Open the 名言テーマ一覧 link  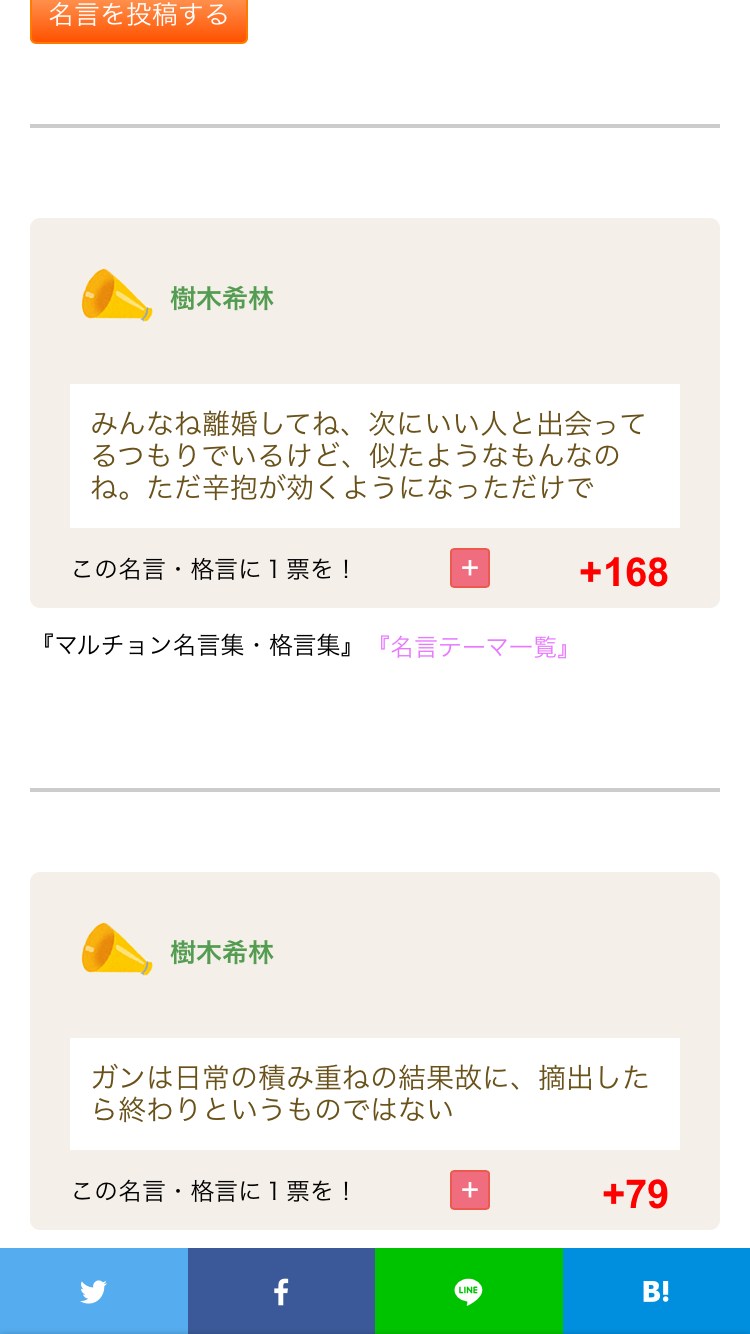pyautogui.click(x=474, y=647)
